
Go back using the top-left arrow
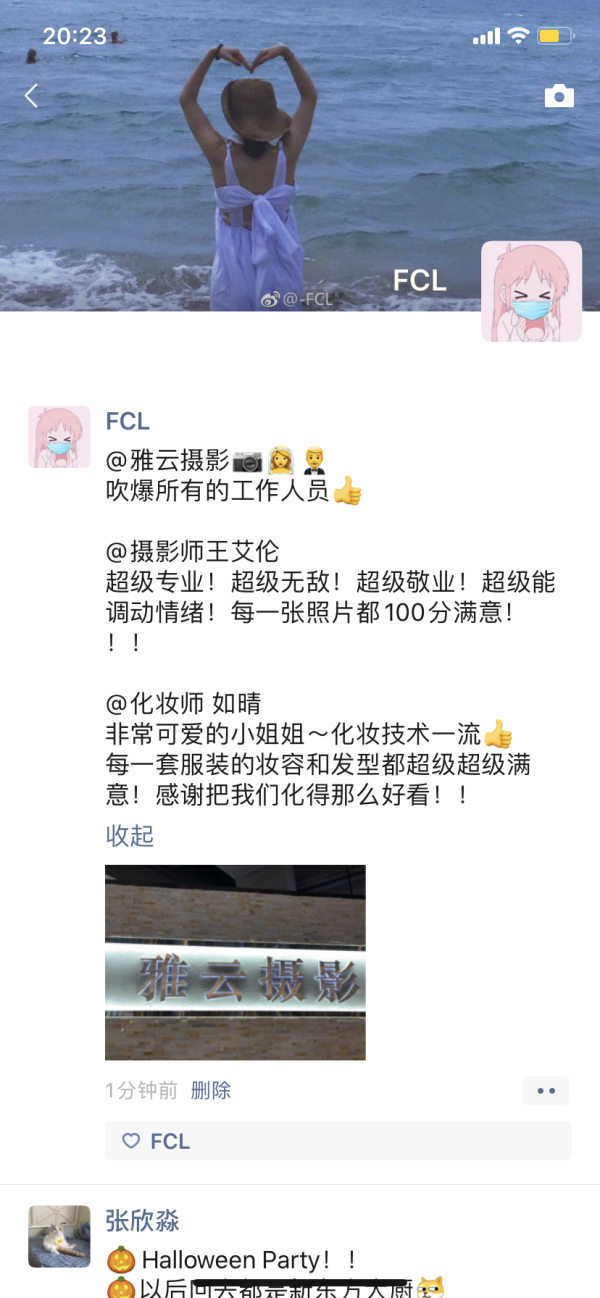[x=31, y=96]
